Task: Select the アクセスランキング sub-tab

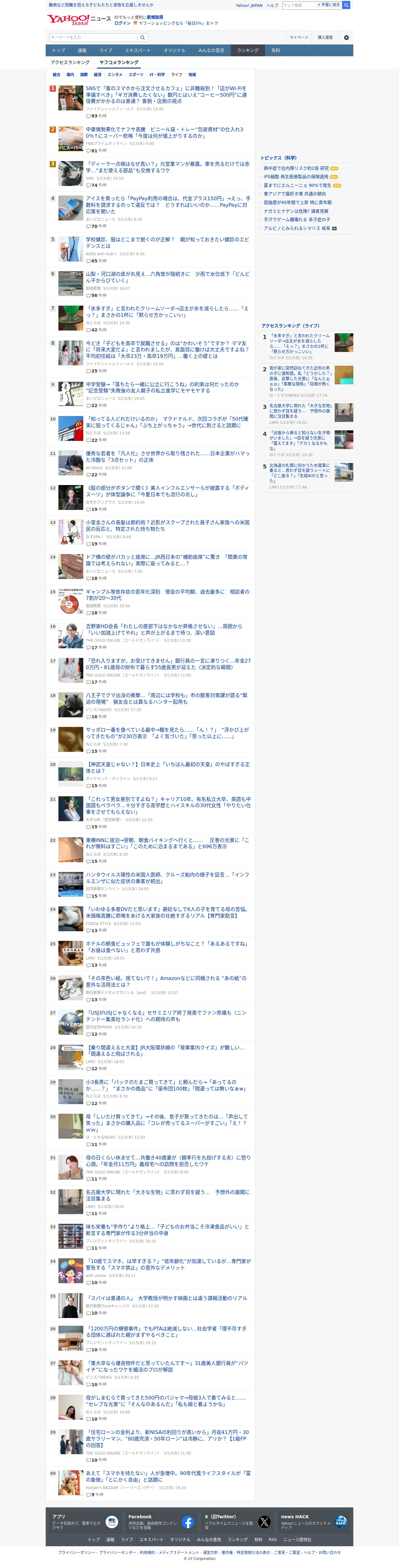Action: [x=70, y=62]
